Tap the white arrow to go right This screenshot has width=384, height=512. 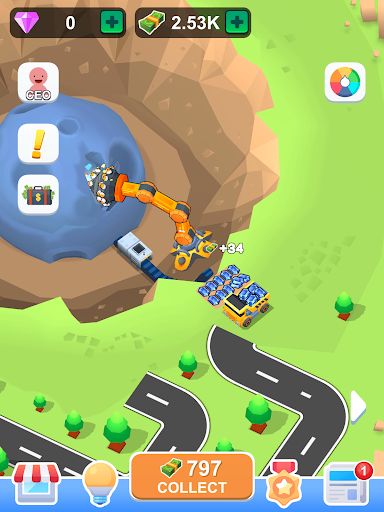pyautogui.click(x=359, y=406)
